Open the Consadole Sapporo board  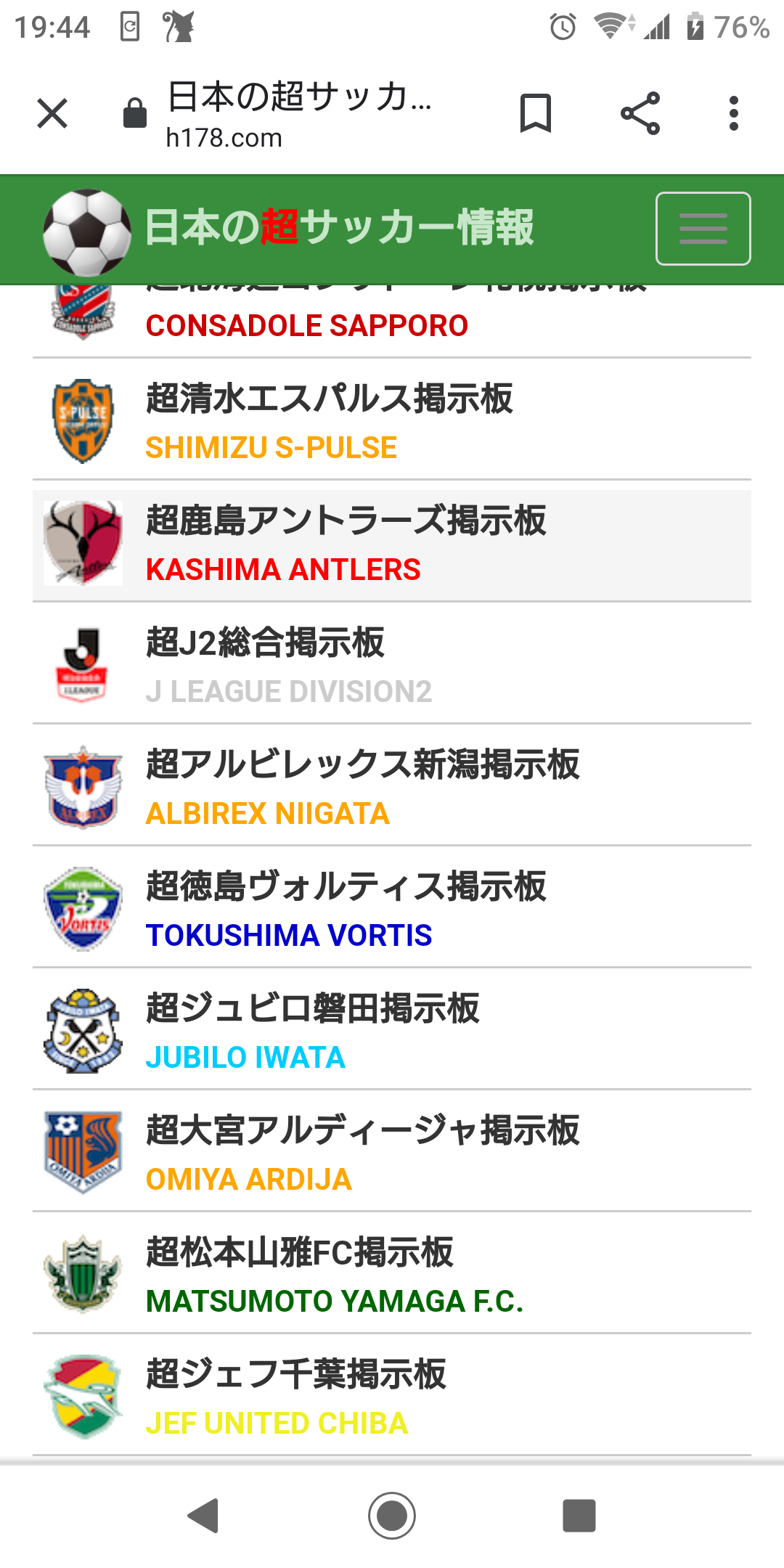[x=306, y=325]
